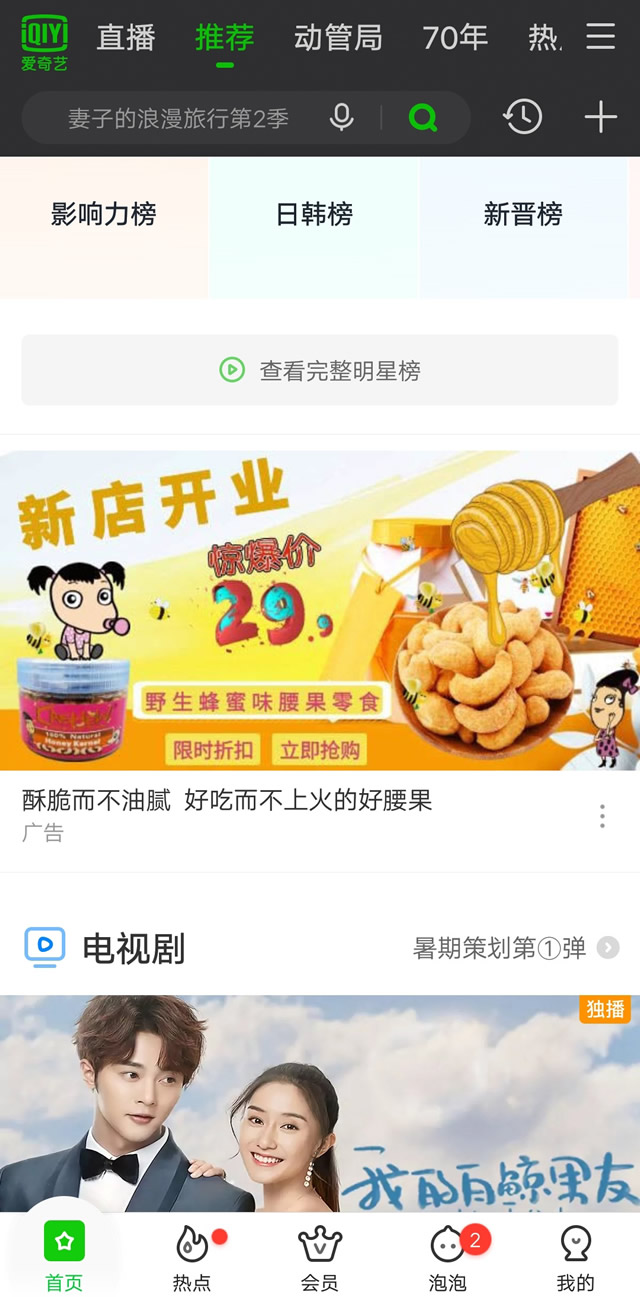Select the 70年 top tab
The width and height of the screenshot is (640, 1297).
pyautogui.click(x=455, y=38)
